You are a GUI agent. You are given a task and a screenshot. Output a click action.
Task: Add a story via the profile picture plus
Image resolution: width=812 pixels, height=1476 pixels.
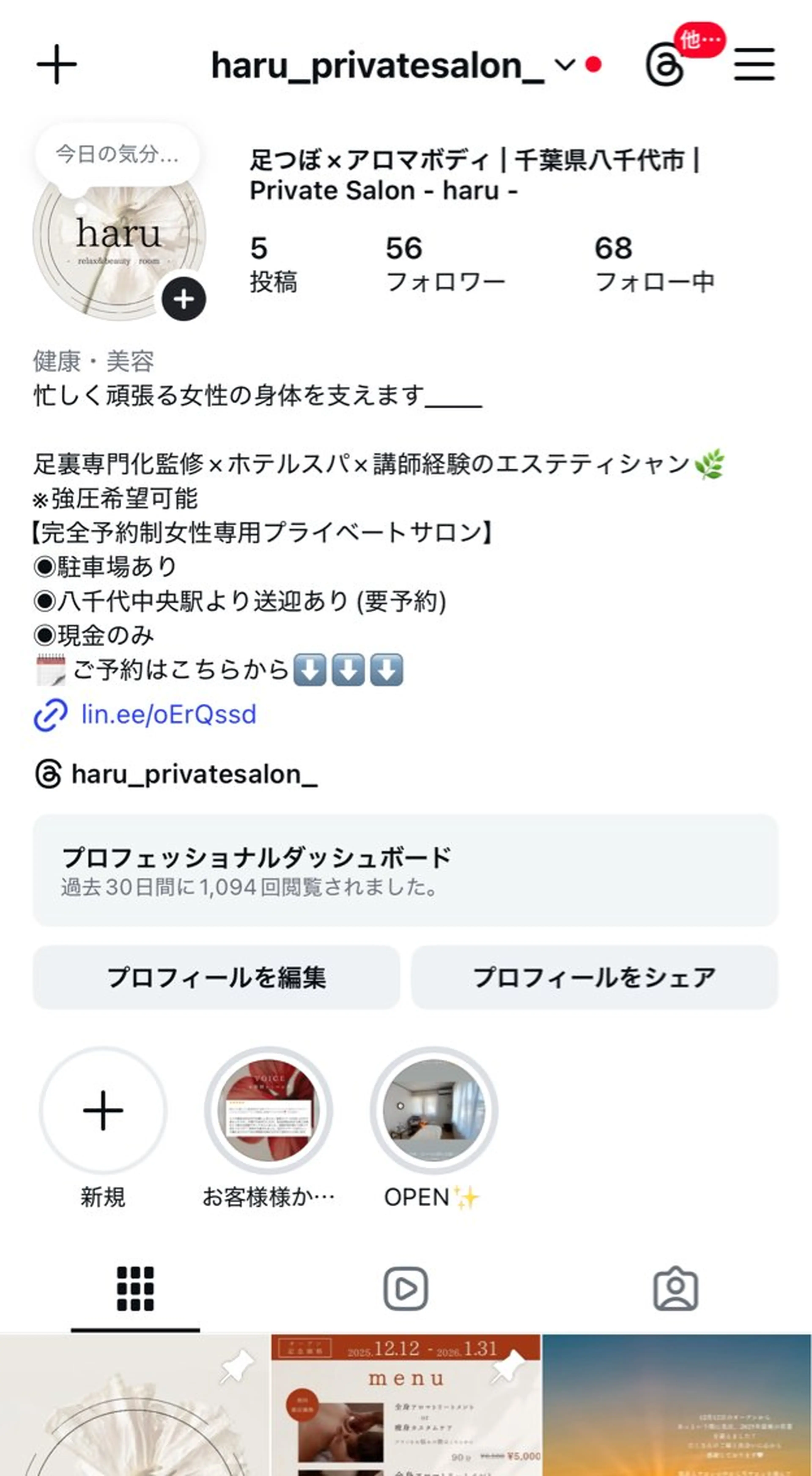click(x=183, y=299)
